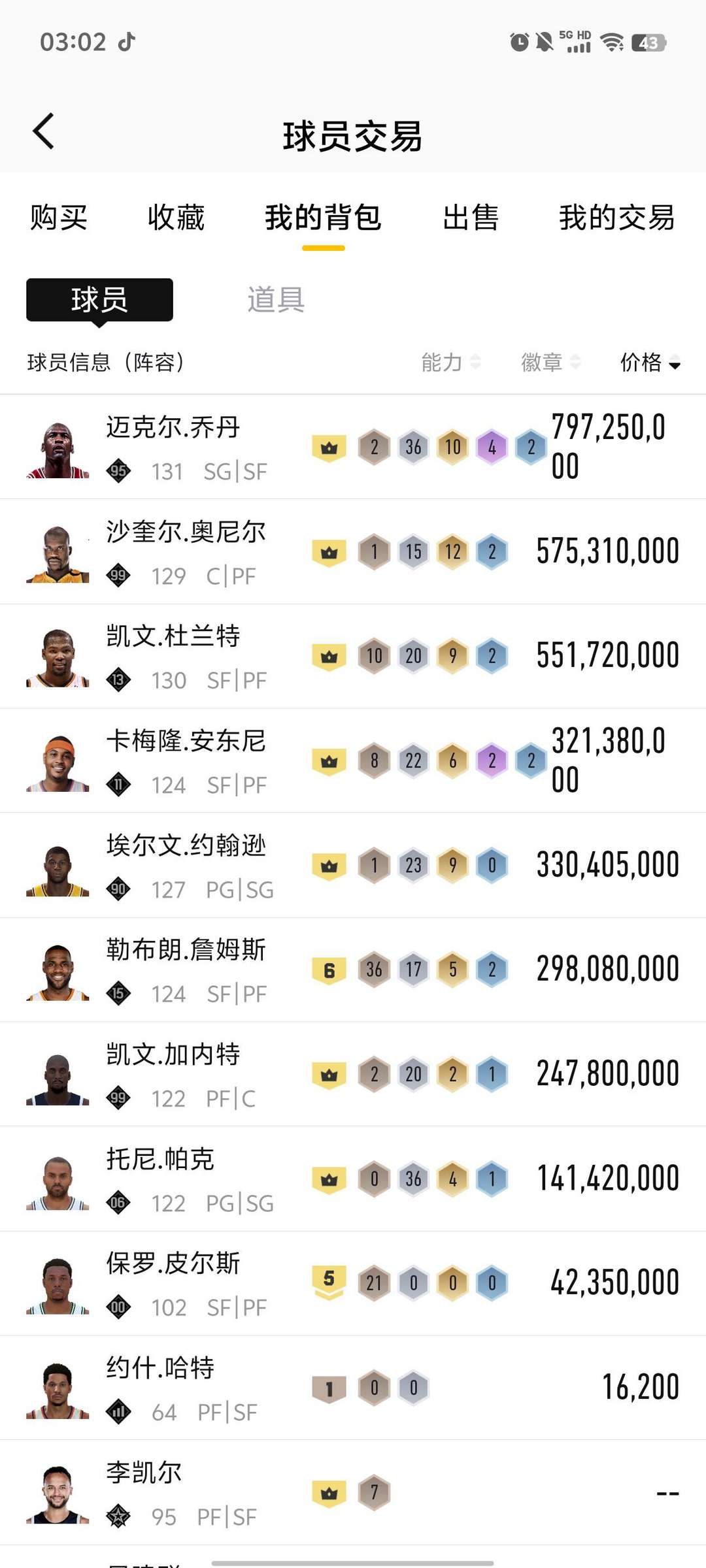Sort the list by 徽章
This screenshot has width=706, height=1568.
(550, 362)
